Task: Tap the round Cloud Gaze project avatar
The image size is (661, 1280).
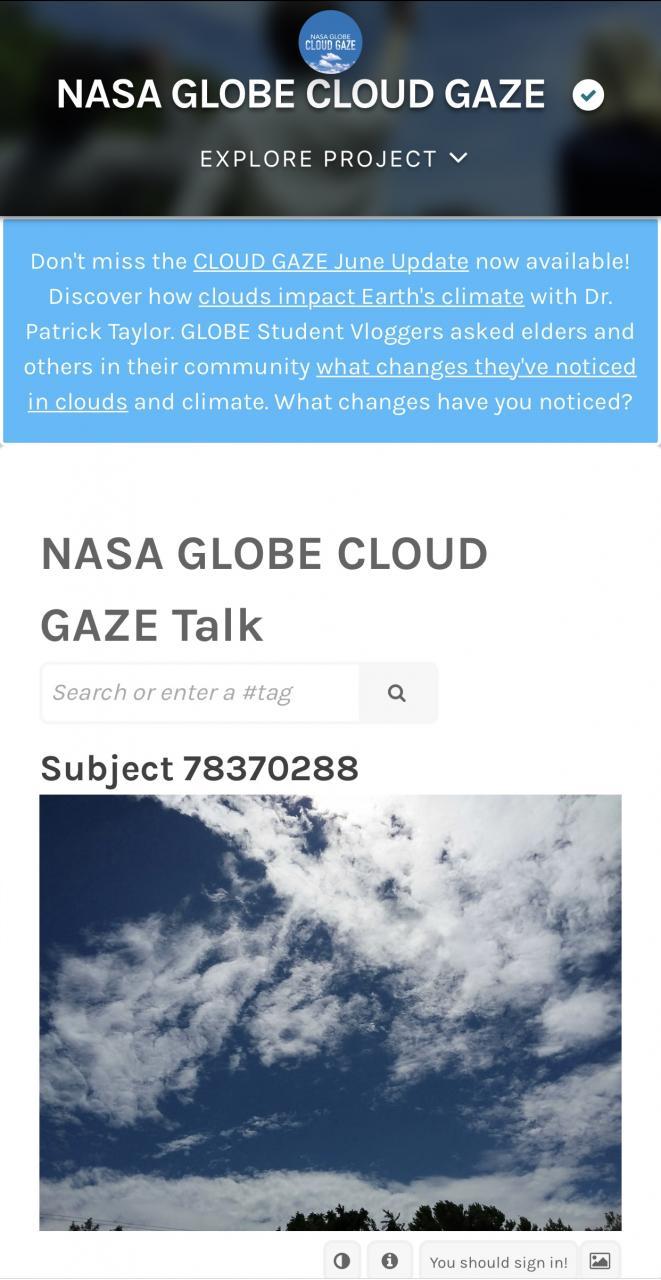Action: tap(330, 42)
